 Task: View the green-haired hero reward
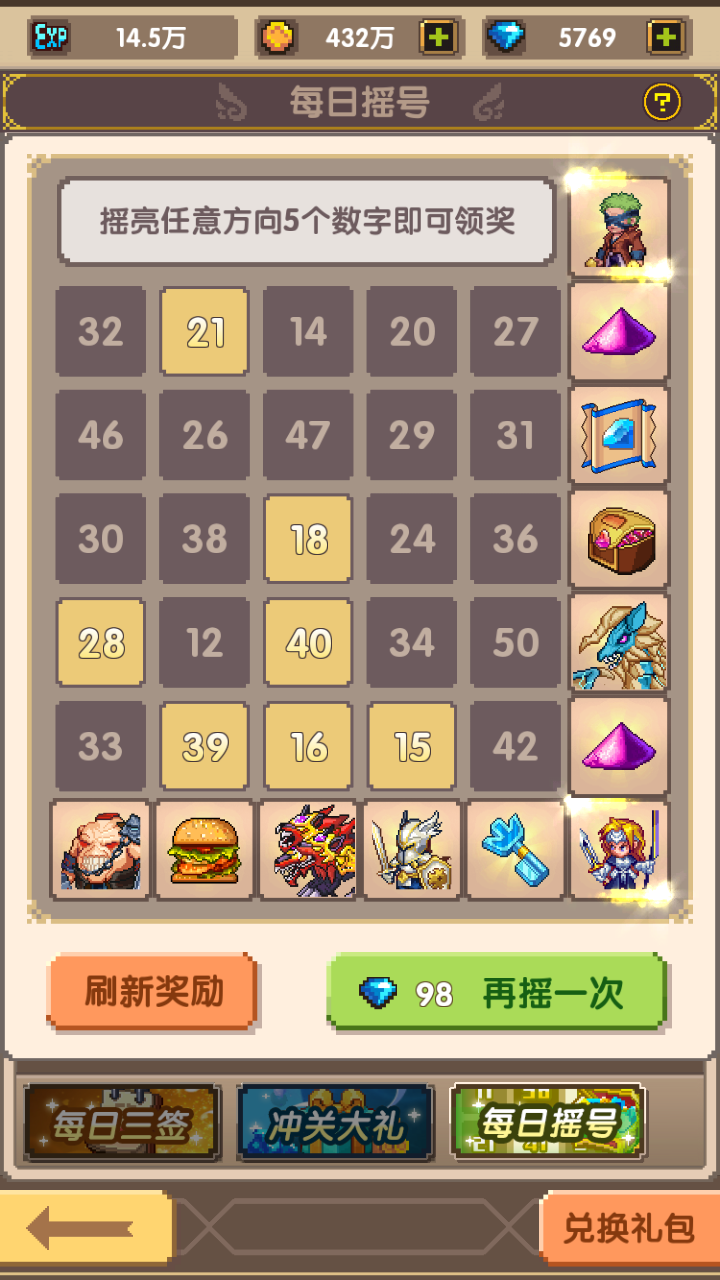(x=619, y=227)
